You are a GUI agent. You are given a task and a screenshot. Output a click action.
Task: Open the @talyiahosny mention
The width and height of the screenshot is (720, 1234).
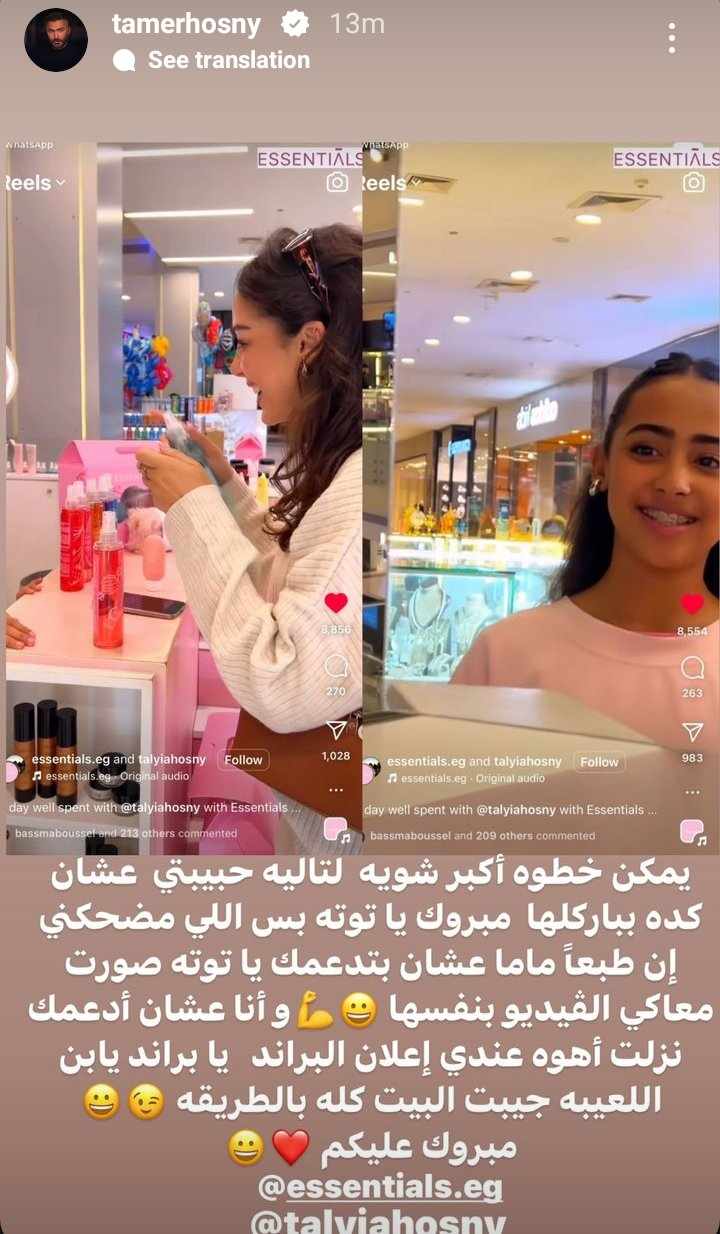point(380,1220)
